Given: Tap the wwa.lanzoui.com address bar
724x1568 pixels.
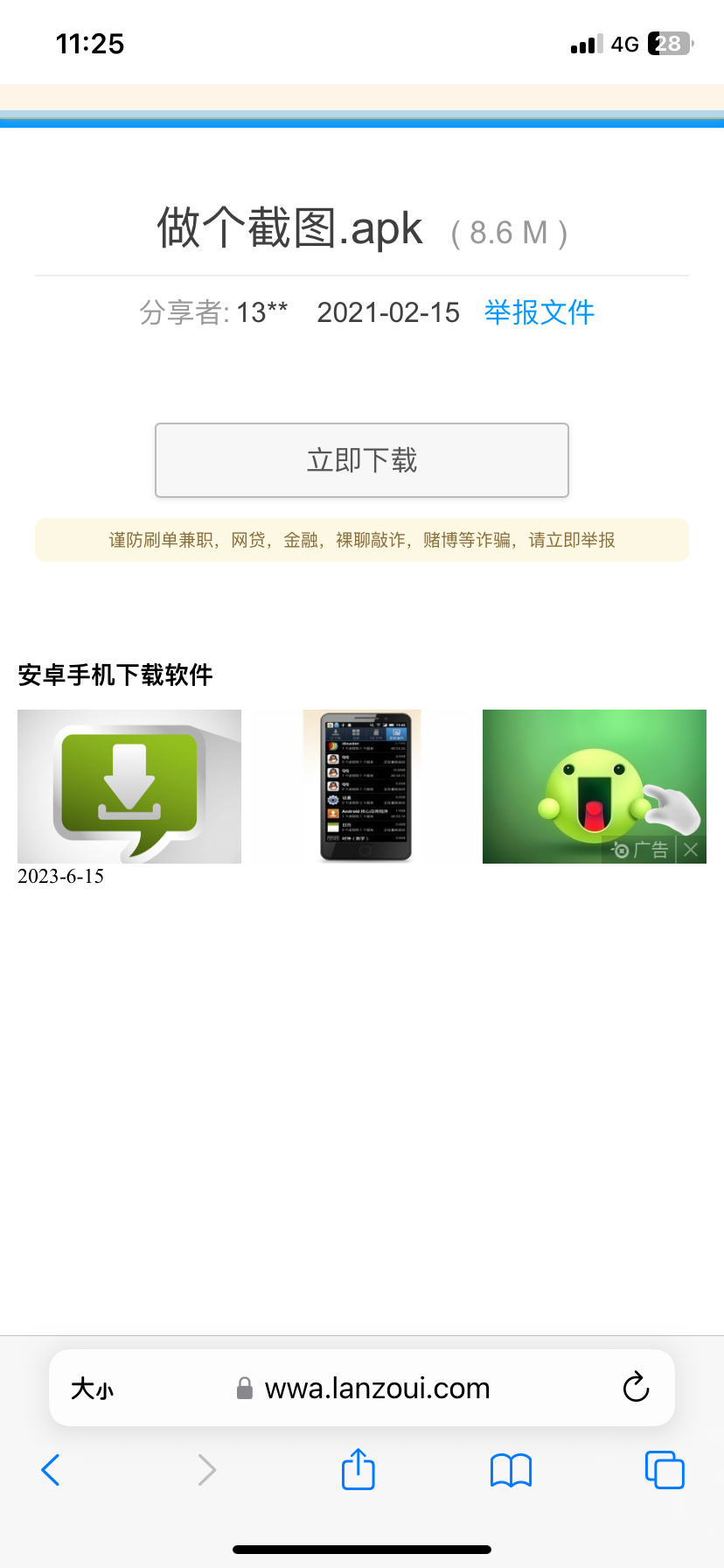Looking at the screenshot, I should click(376, 1389).
